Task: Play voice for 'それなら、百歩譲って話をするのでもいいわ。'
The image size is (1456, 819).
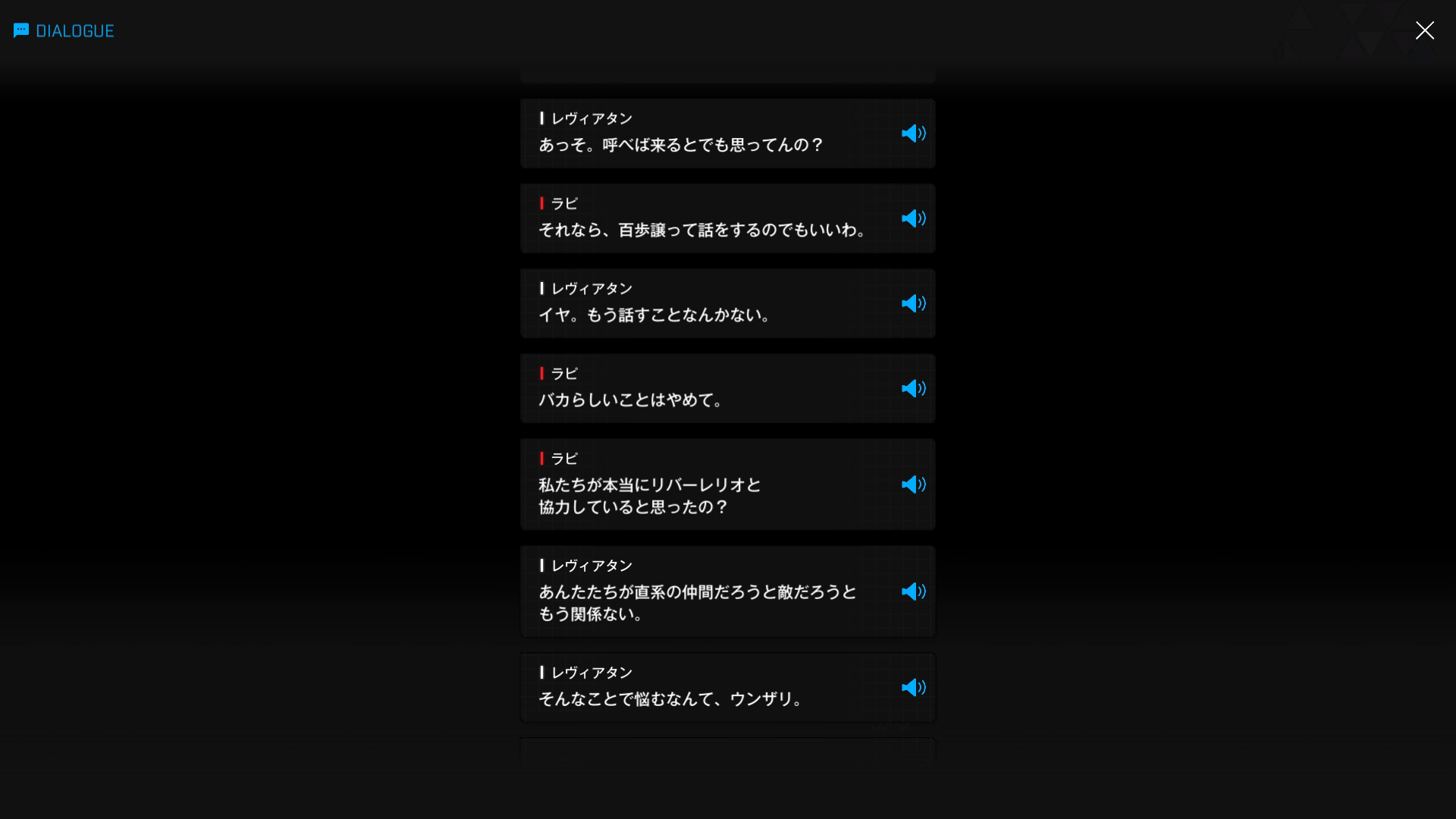Action: 913,218
